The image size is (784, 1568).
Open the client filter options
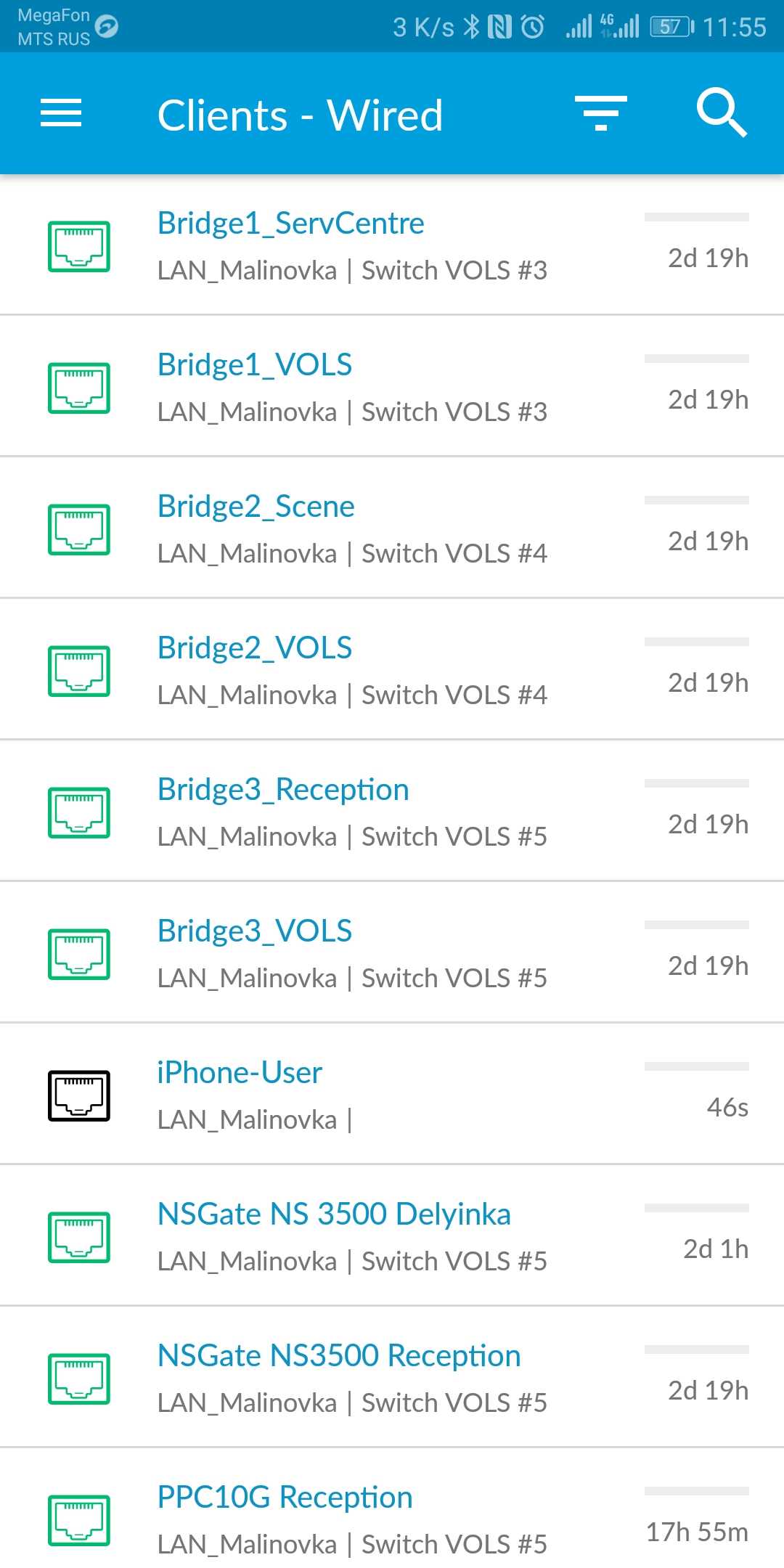click(601, 114)
